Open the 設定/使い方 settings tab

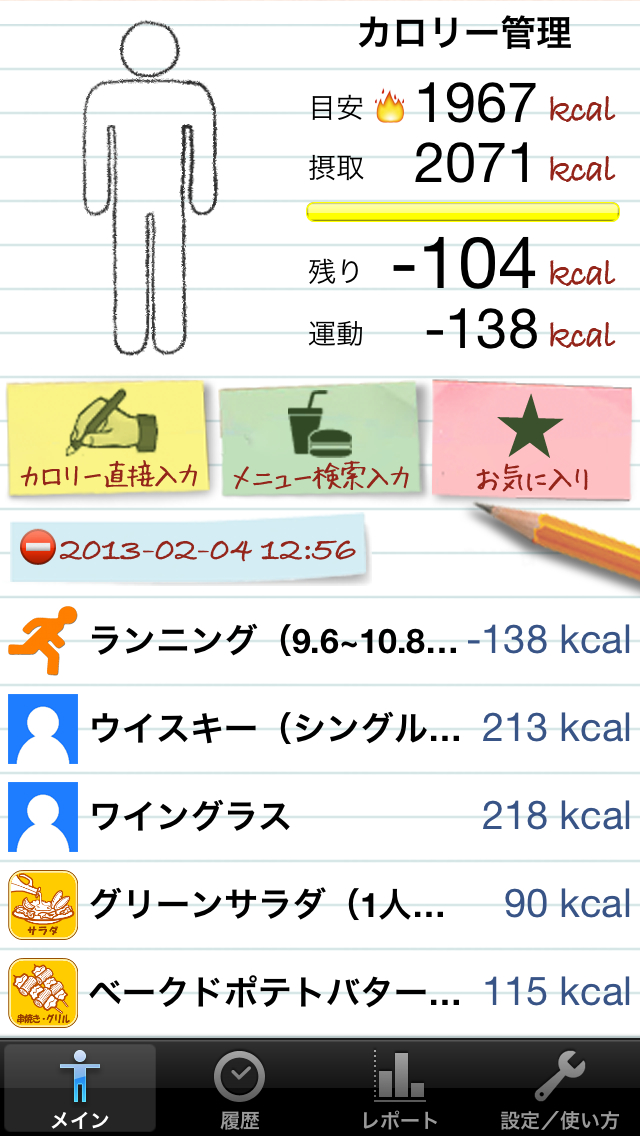point(560,1088)
